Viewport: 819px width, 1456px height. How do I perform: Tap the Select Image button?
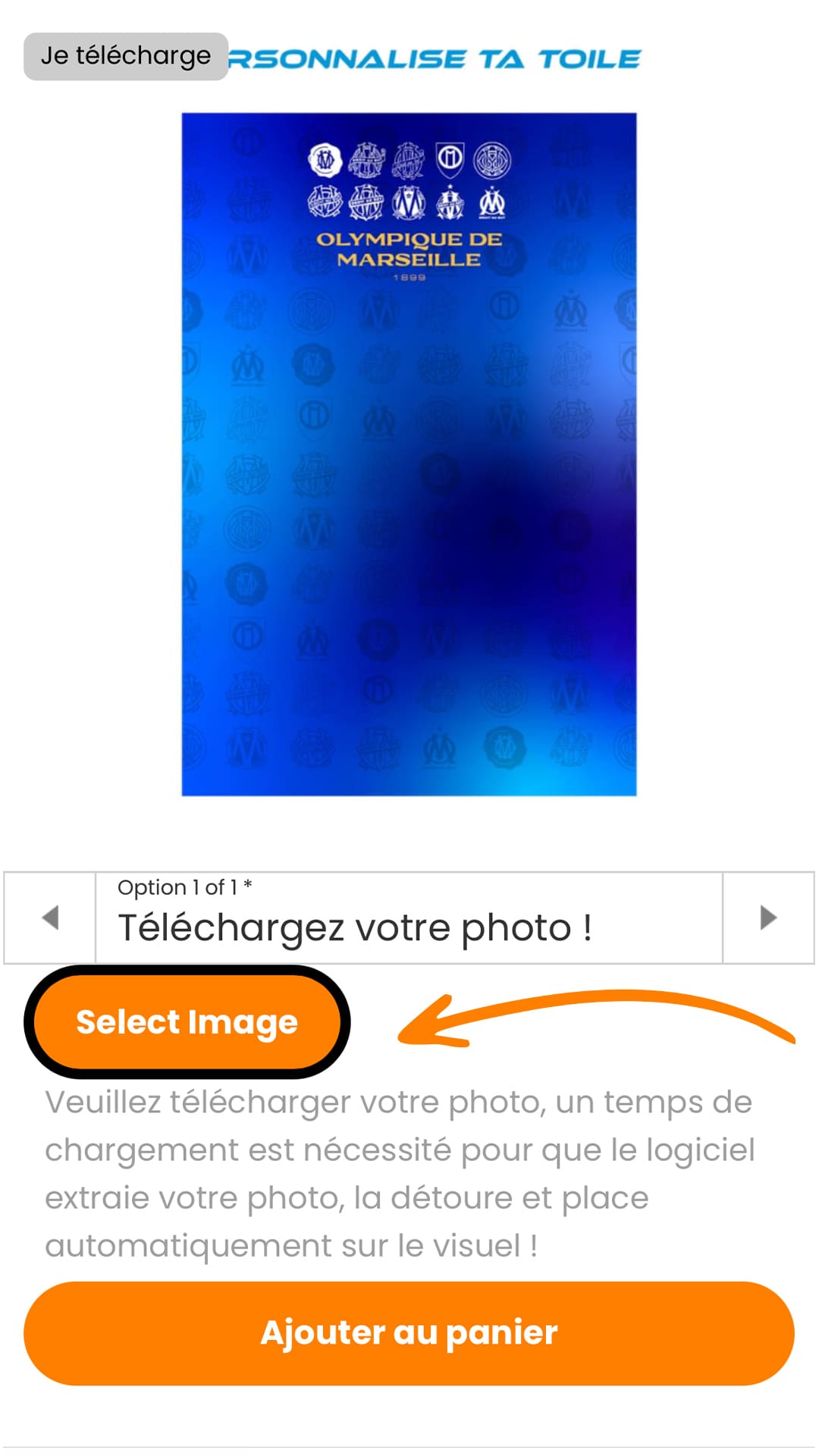(187, 1021)
